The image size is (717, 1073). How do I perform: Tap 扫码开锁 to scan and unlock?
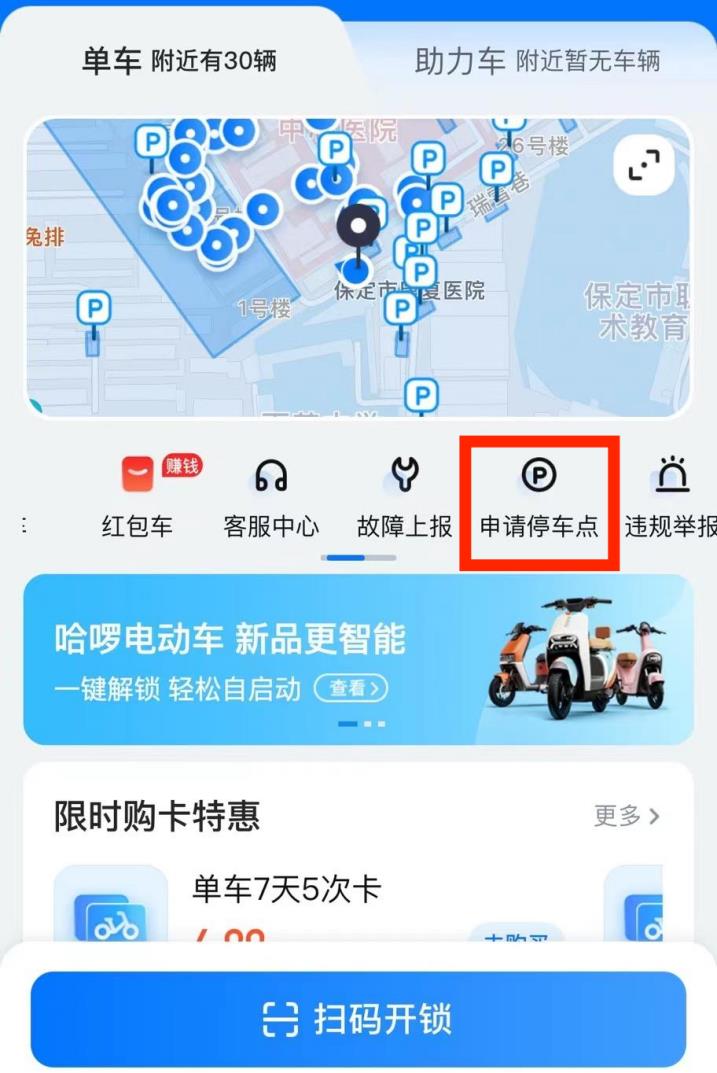coord(358,1019)
